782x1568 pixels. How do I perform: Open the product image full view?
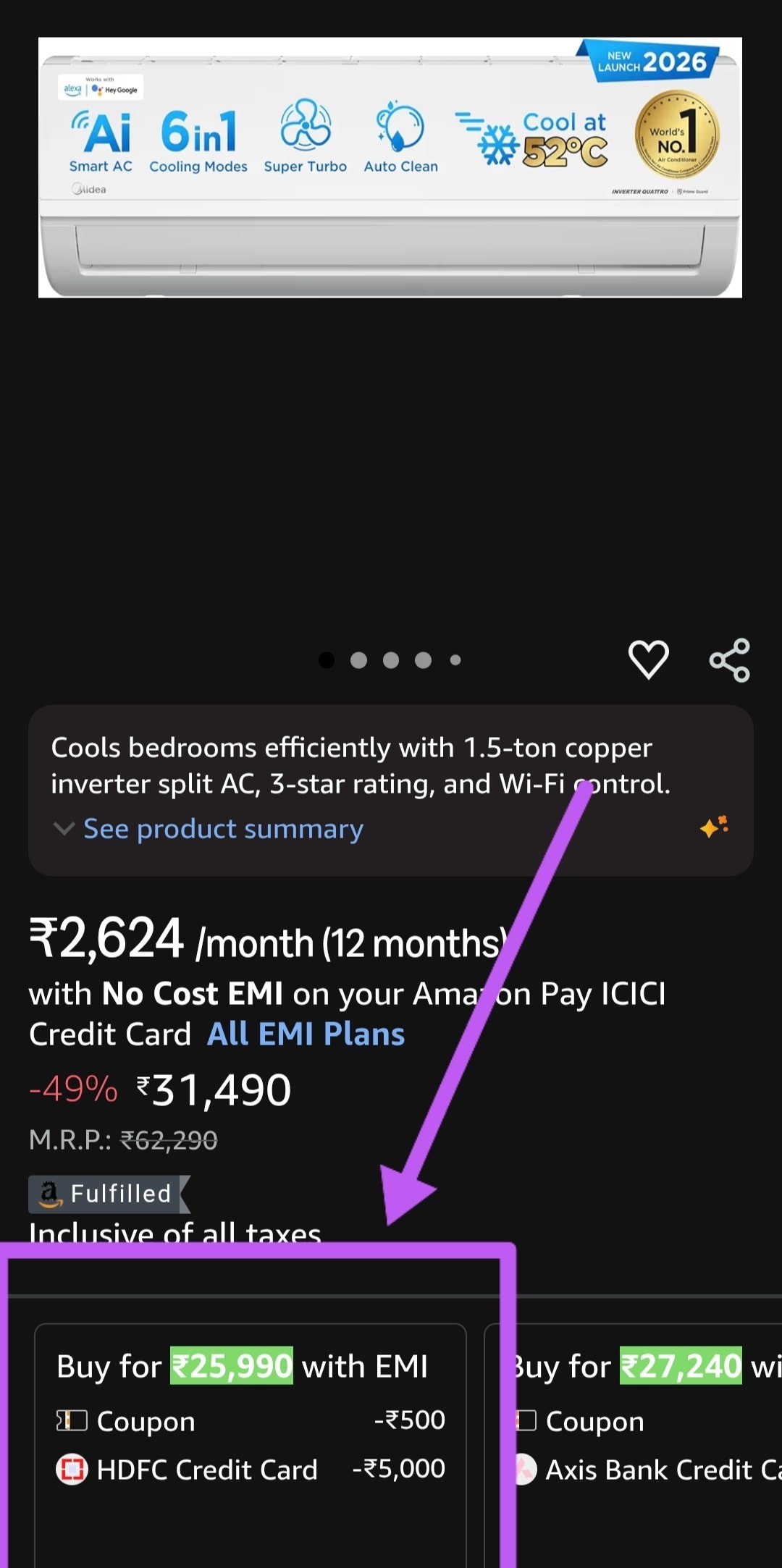click(390, 167)
